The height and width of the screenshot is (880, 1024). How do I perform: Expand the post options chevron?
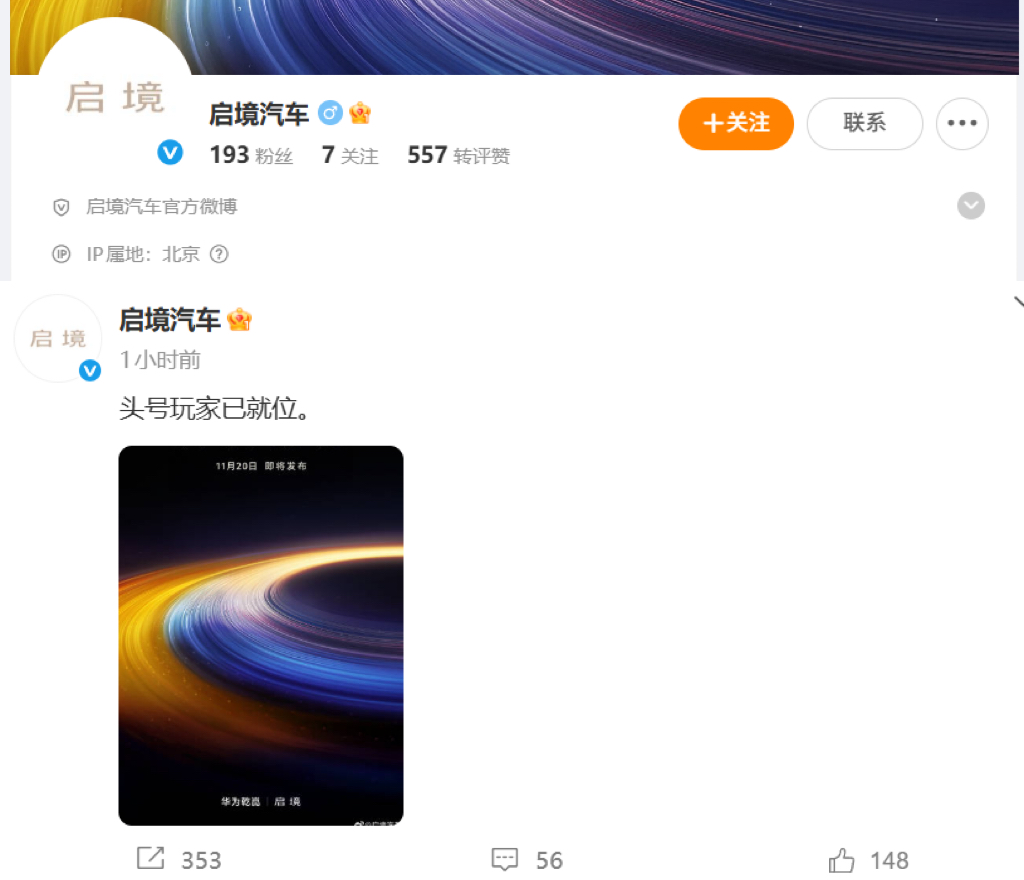point(1018,302)
